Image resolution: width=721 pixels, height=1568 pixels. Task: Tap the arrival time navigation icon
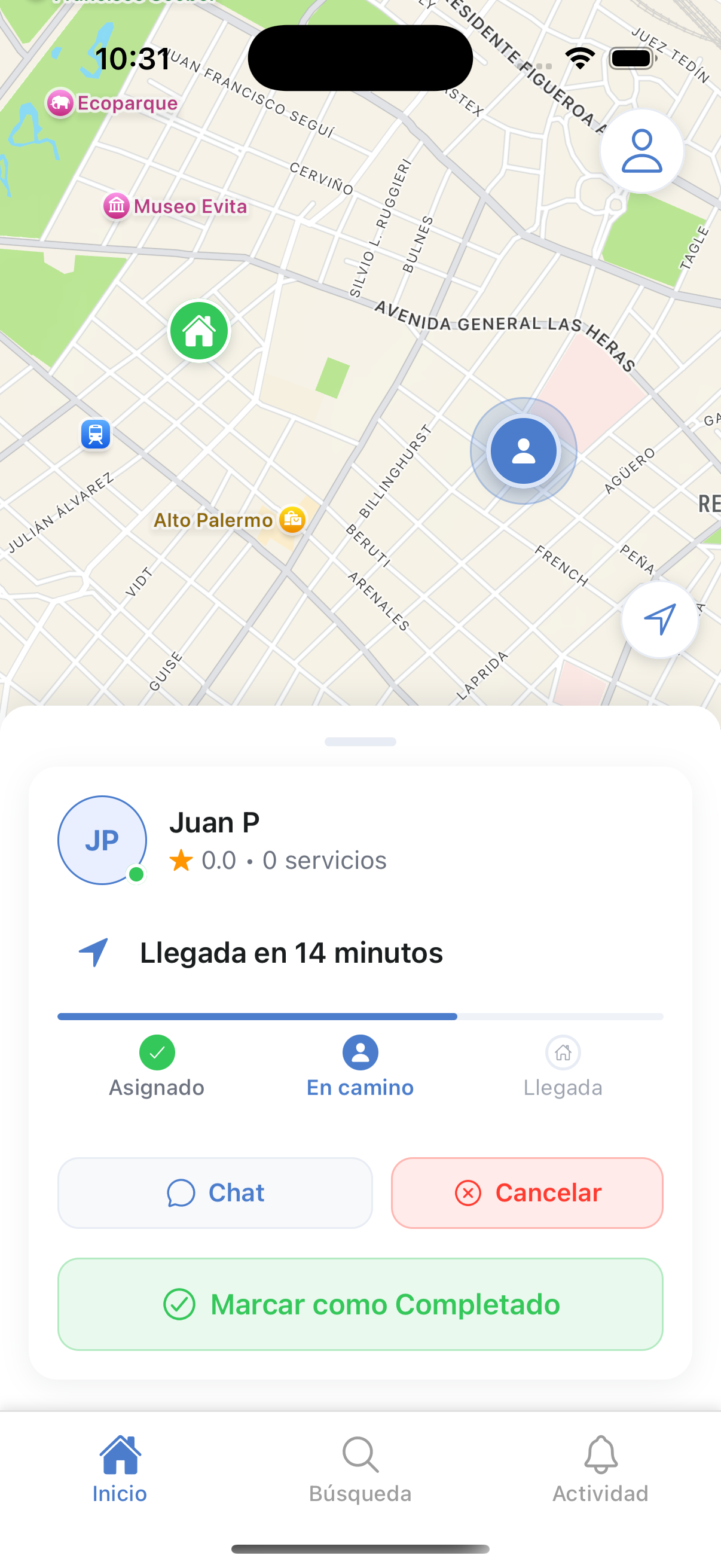tap(94, 953)
